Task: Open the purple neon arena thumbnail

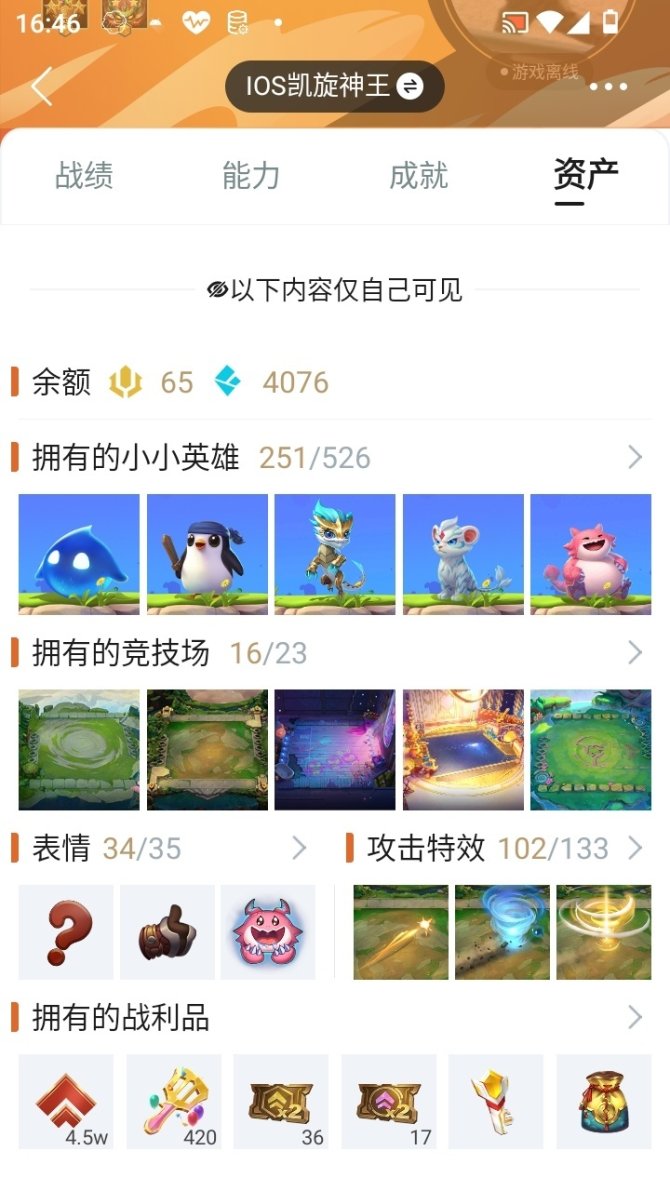Action: [x=335, y=749]
